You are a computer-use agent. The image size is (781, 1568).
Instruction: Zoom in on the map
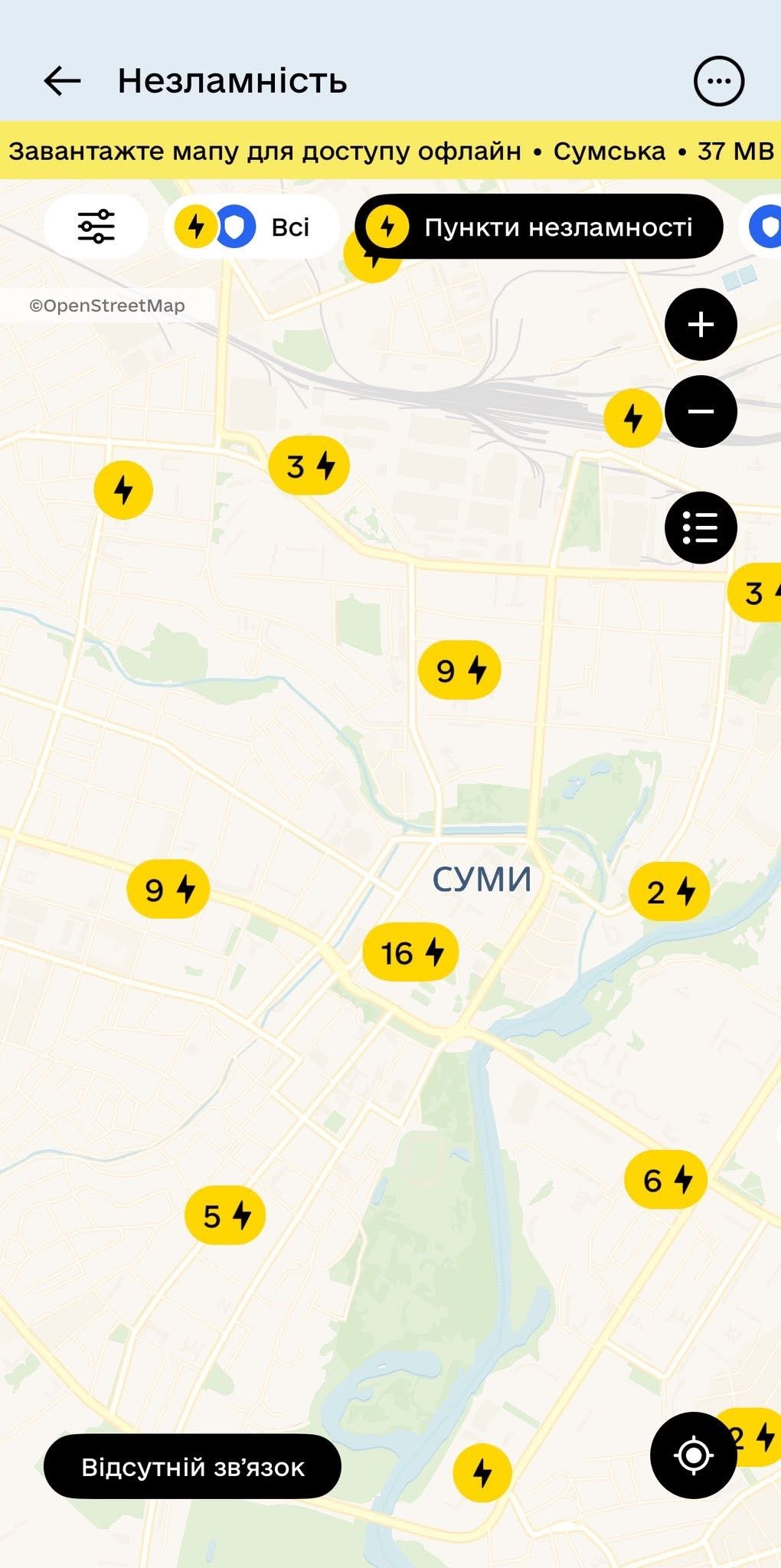click(701, 325)
